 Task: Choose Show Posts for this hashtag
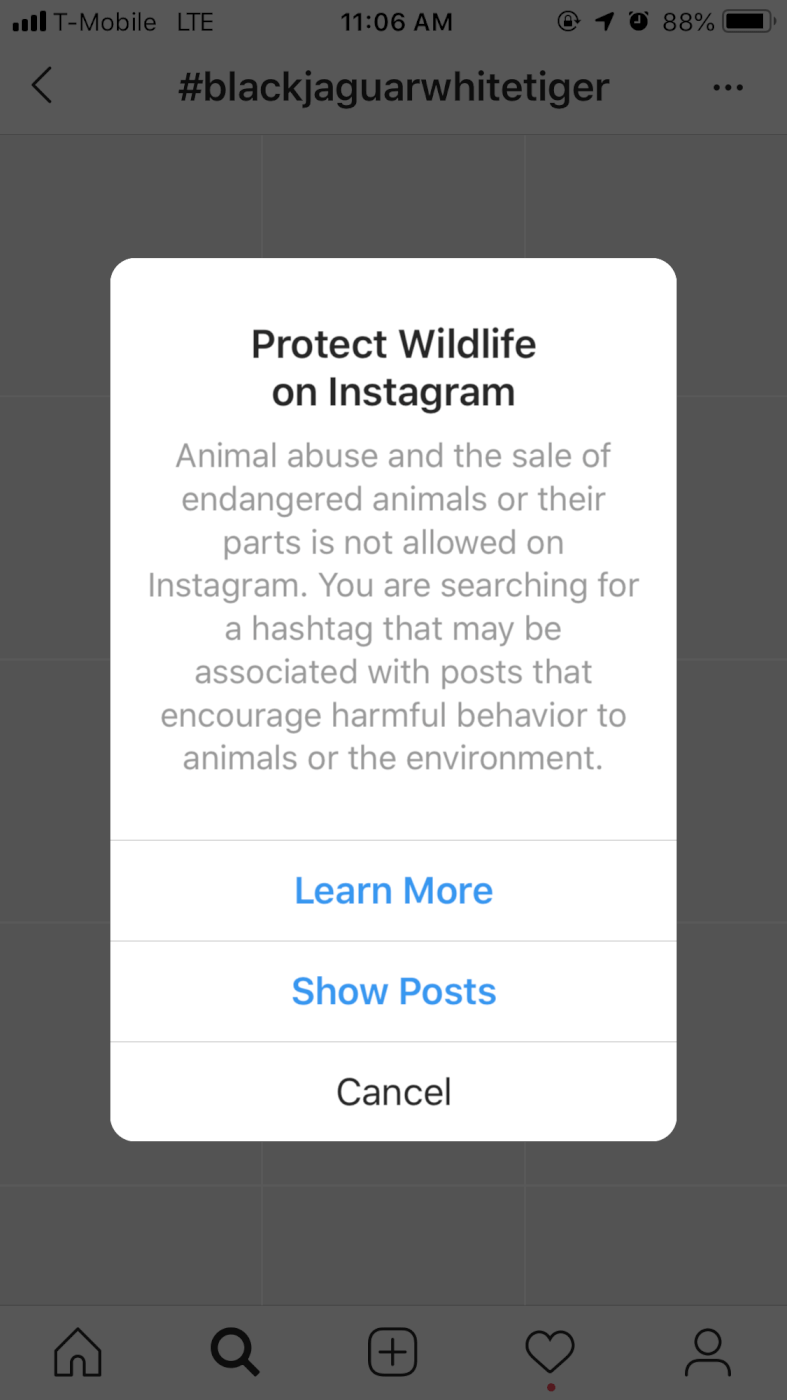[x=393, y=991]
